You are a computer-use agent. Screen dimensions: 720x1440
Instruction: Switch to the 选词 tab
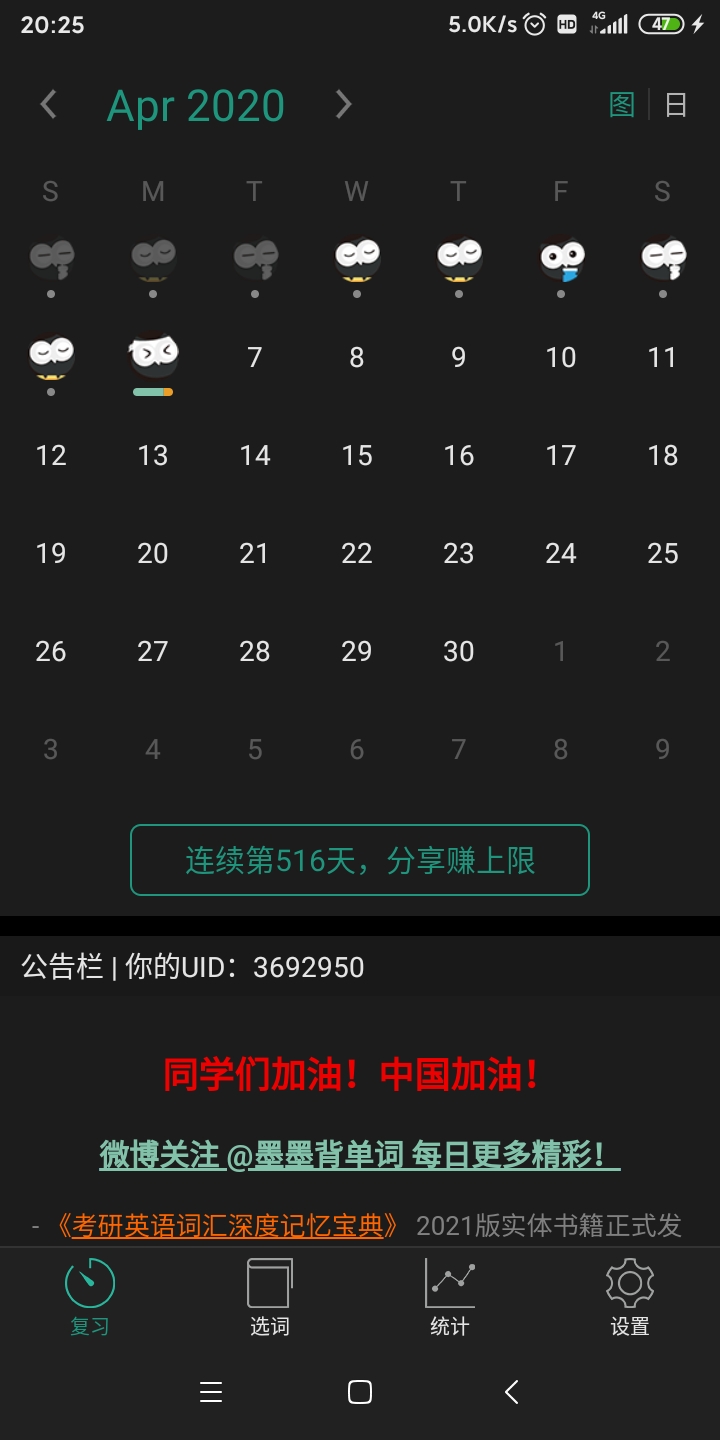tap(270, 1296)
